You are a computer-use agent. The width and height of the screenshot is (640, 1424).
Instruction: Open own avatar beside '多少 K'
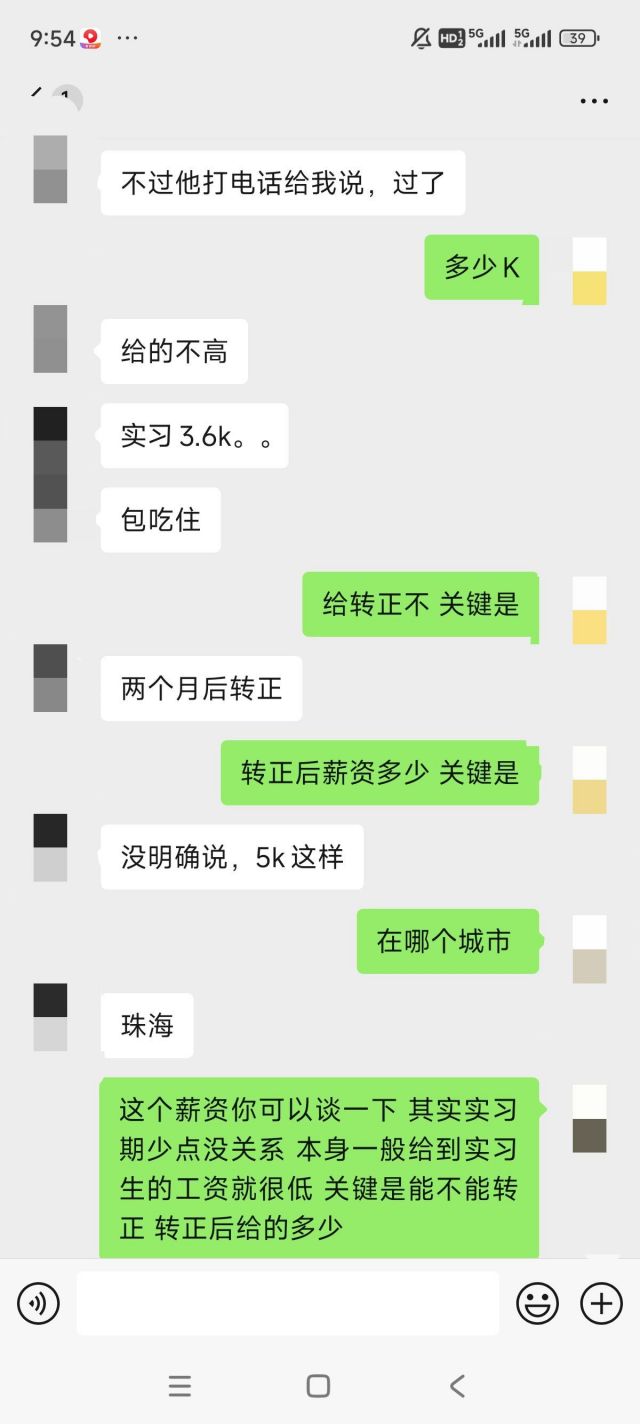[589, 270]
